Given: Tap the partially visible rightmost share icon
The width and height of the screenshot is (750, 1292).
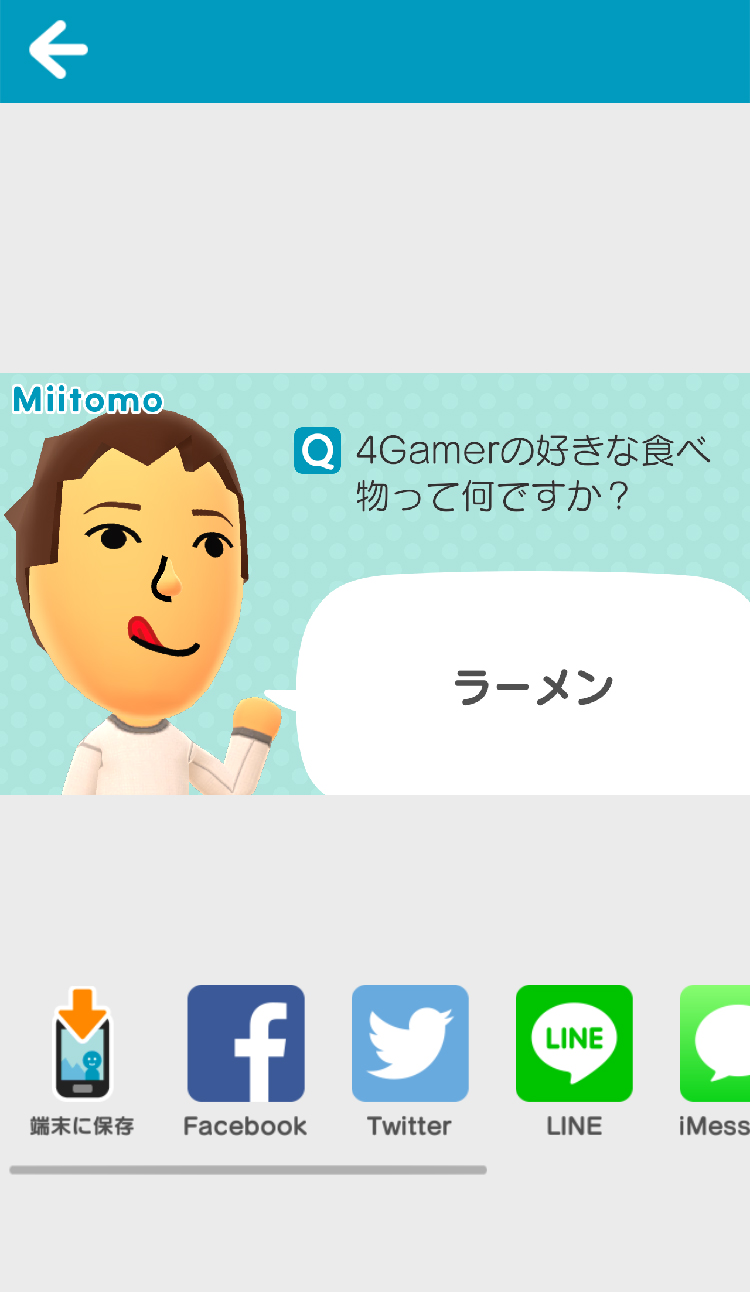Looking at the screenshot, I should point(725,1043).
